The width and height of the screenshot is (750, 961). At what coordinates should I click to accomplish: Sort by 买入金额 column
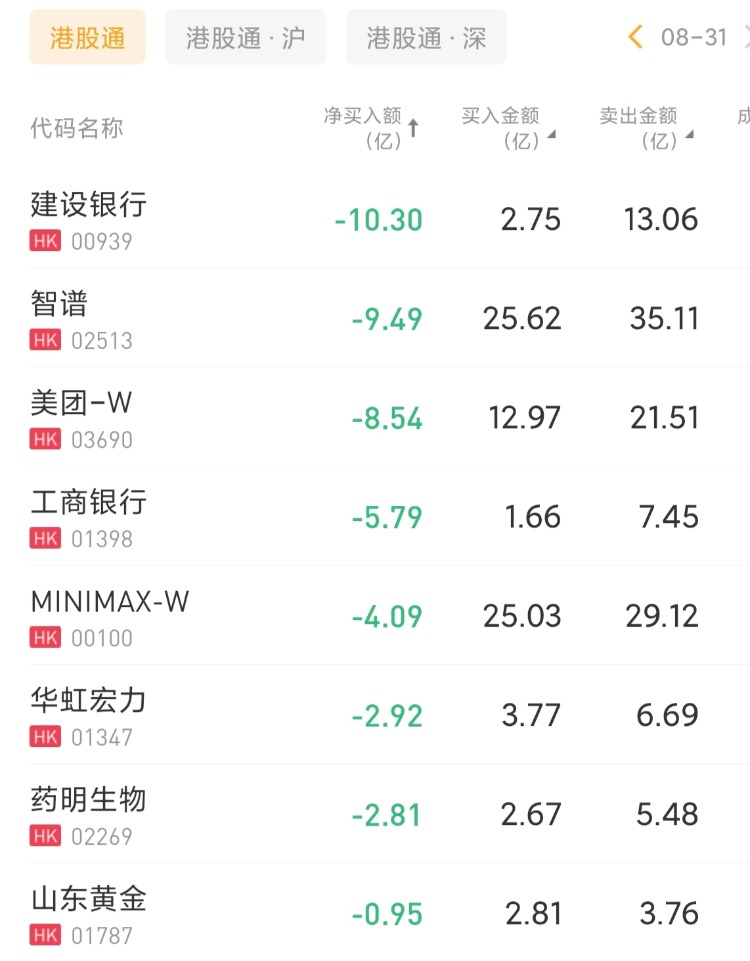pos(509,128)
